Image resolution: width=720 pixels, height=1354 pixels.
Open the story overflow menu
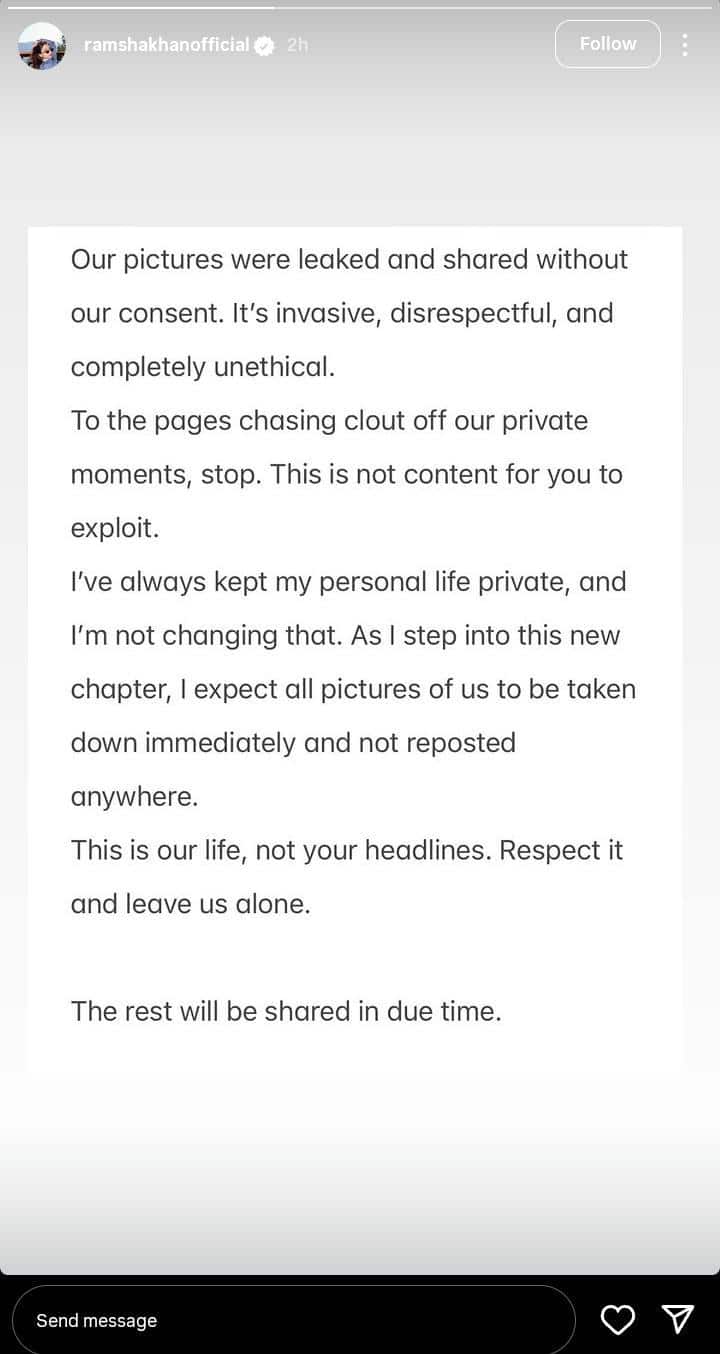coord(685,45)
